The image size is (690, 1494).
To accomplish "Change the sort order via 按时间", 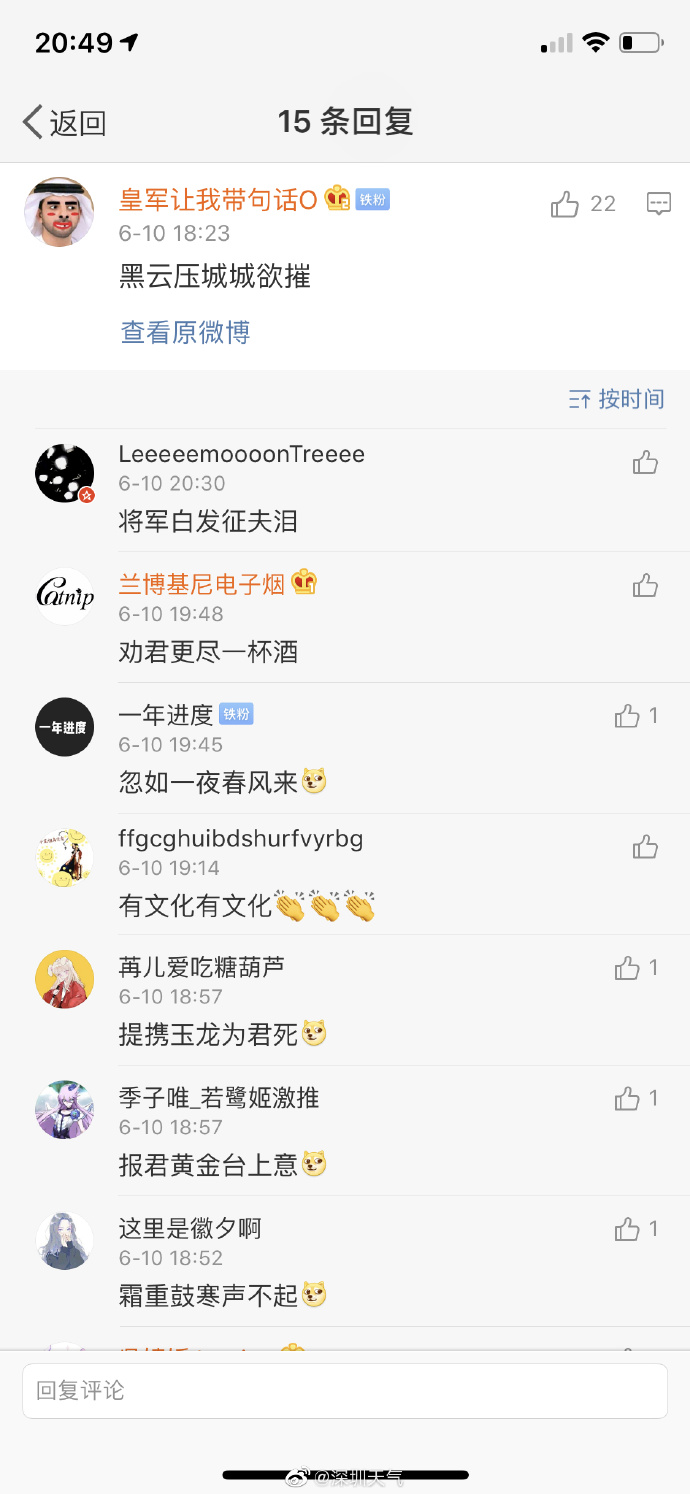I will [x=616, y=399].
